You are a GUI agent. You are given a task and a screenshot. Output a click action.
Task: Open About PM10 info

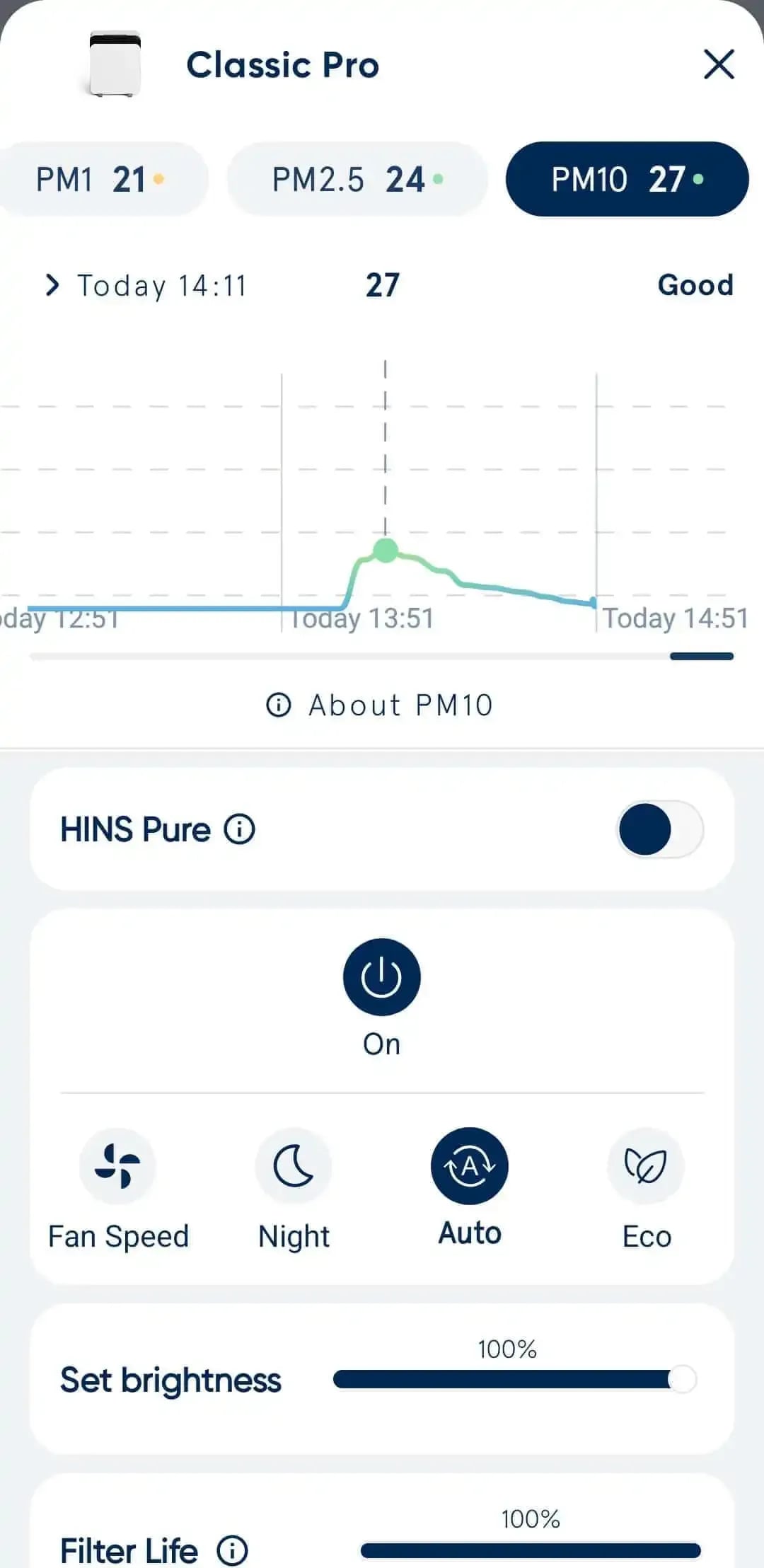click(x=380, y=705)
